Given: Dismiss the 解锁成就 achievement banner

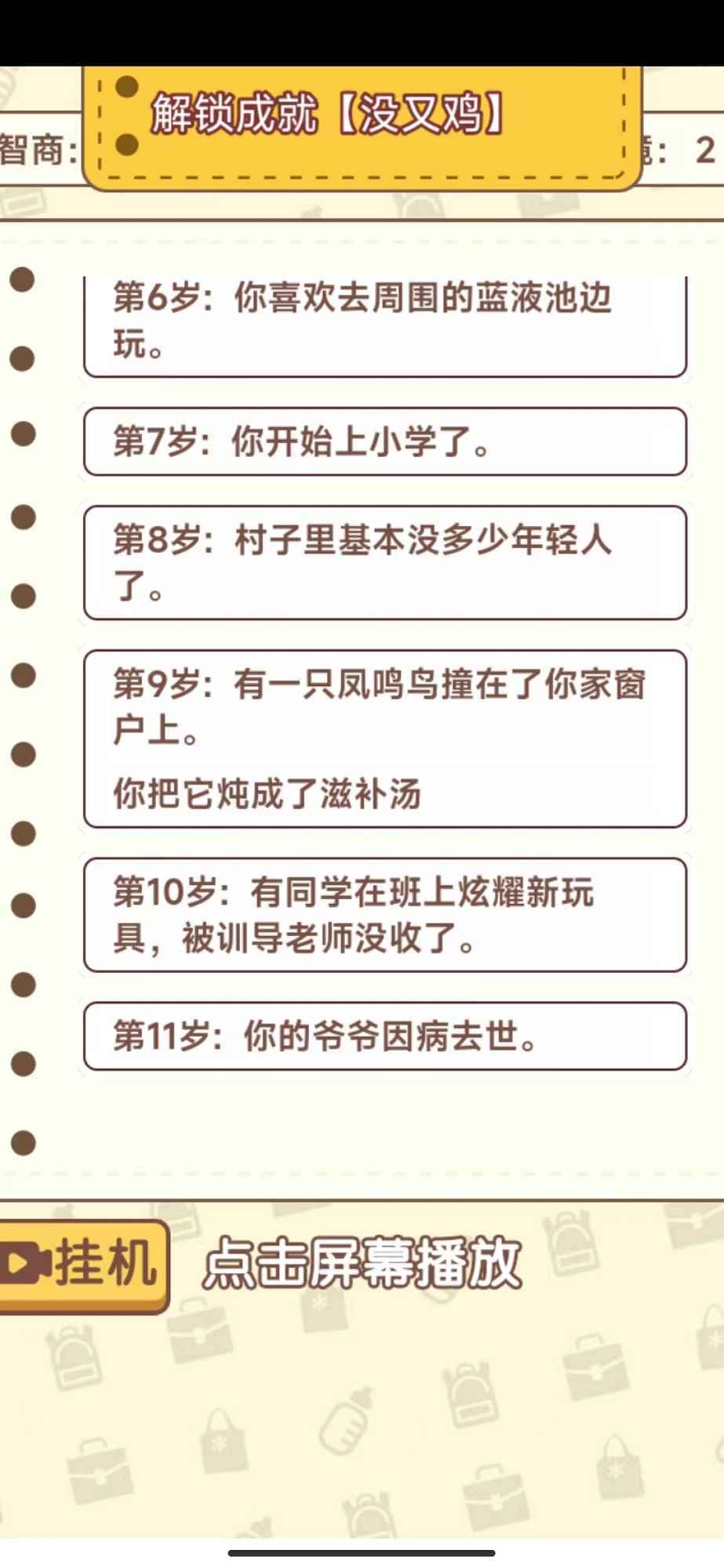Looking at the screenshot, I should coord(362,125).
